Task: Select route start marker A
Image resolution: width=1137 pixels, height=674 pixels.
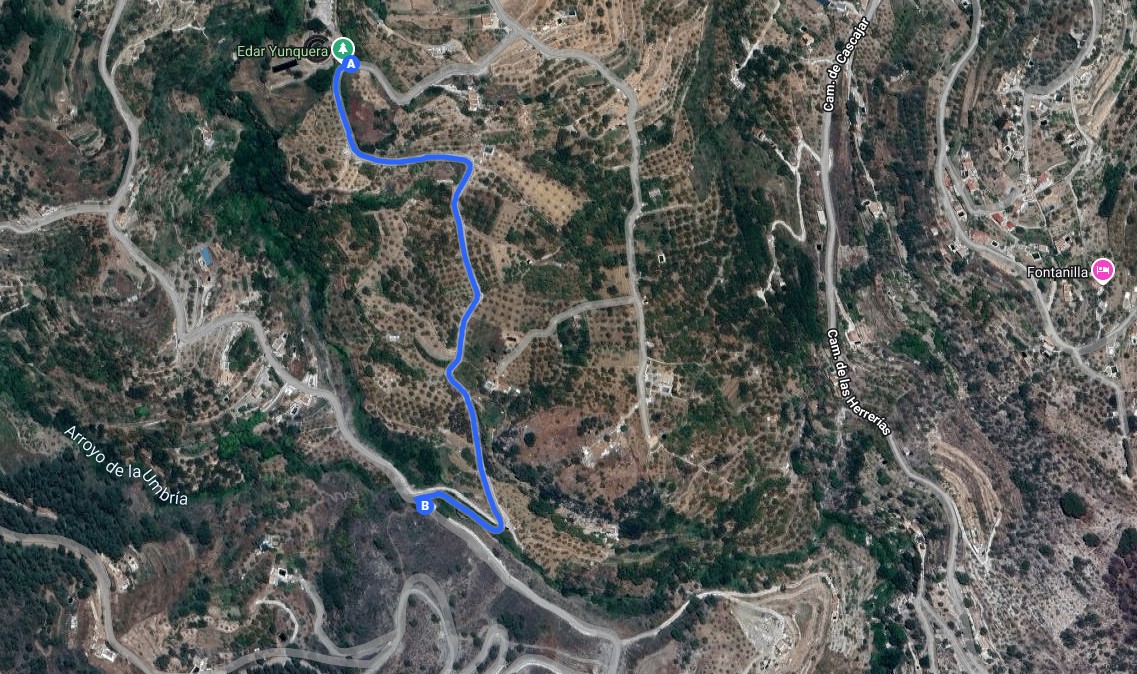Action: point(351,64)
